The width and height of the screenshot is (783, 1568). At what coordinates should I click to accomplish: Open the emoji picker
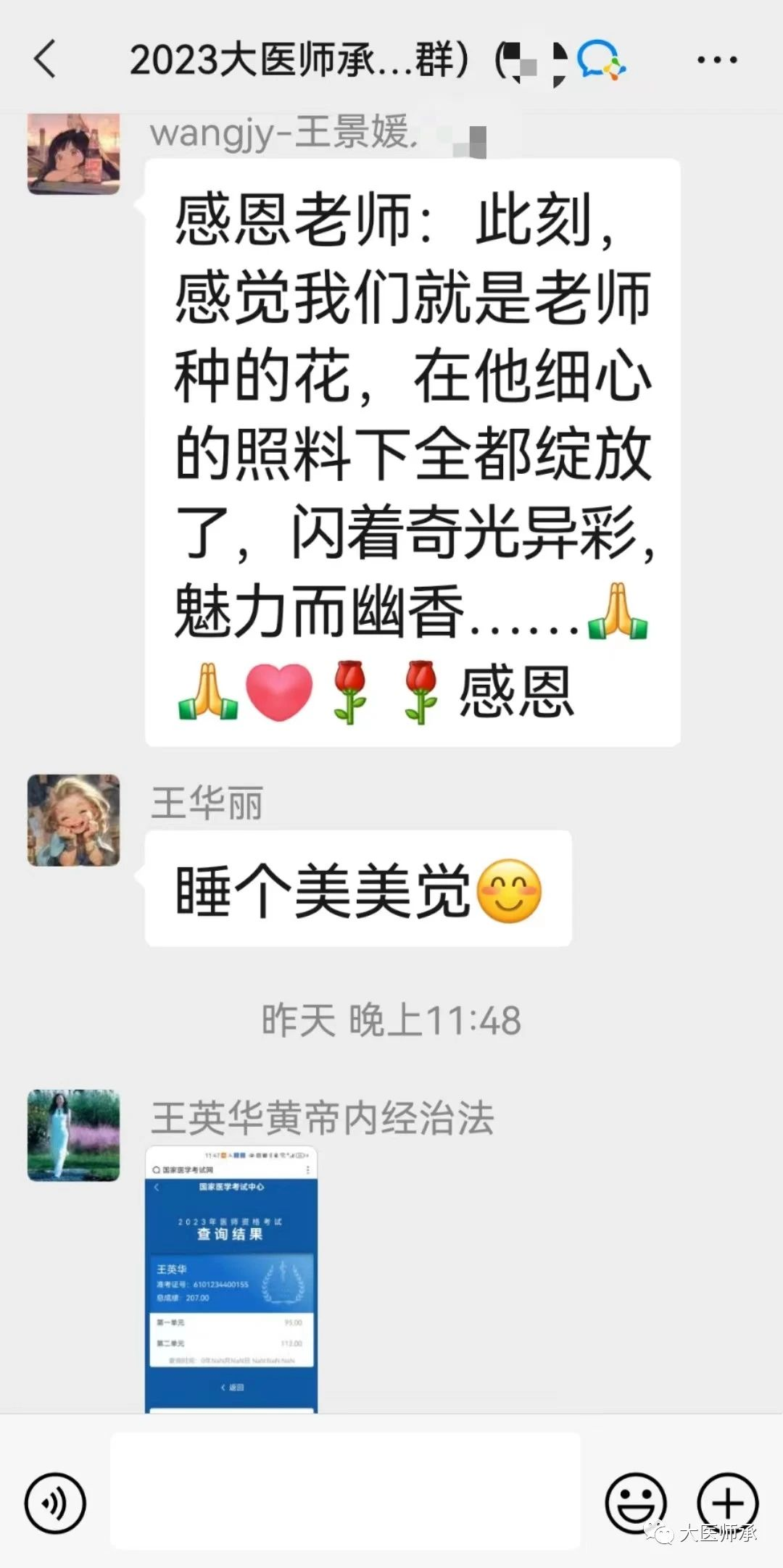coord(635,1503)
